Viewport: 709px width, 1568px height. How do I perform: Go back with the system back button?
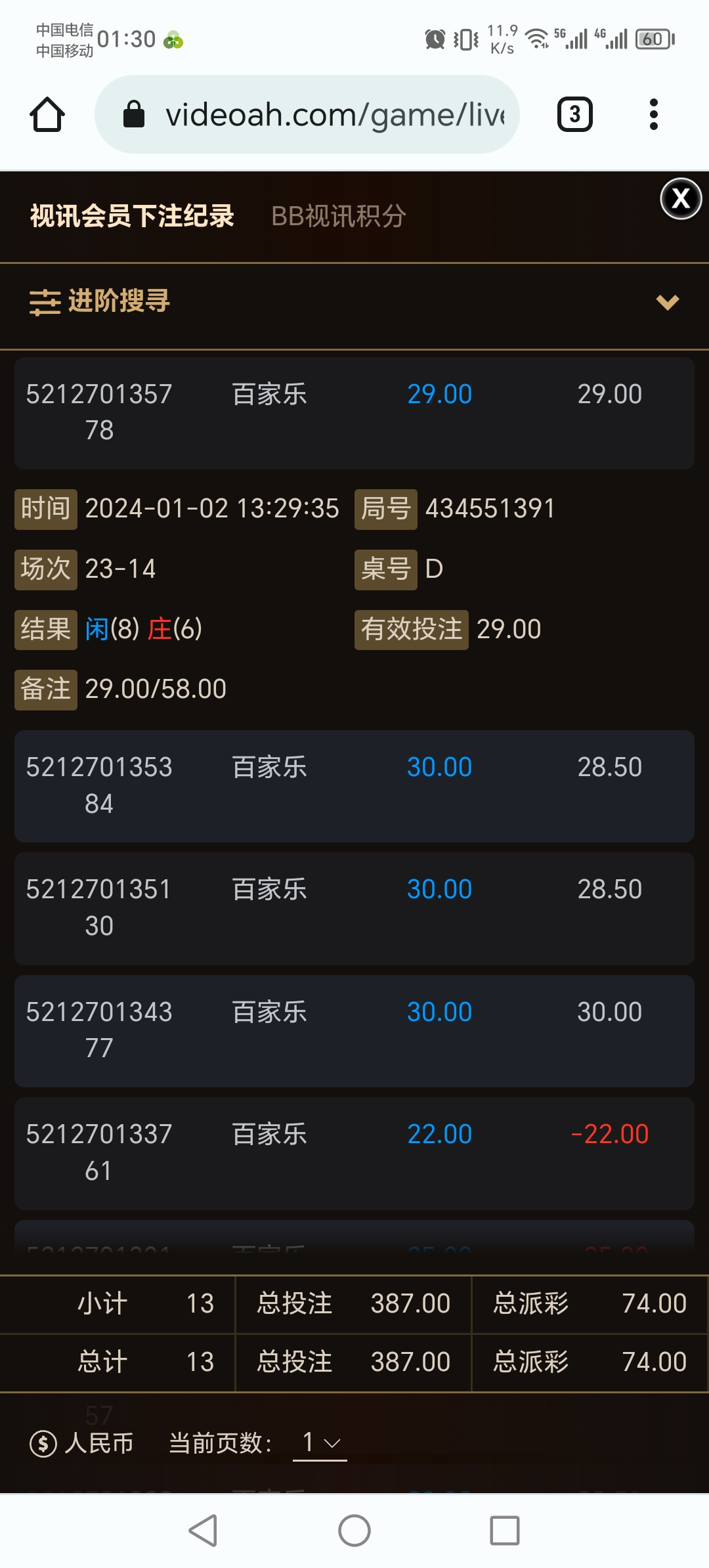[204, 1531]
